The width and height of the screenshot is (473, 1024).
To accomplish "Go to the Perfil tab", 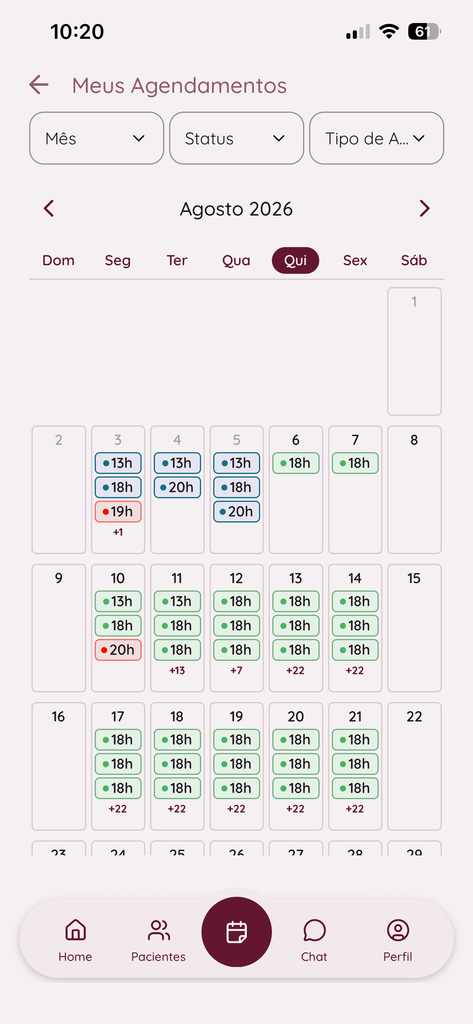I will tap(398, 940).
